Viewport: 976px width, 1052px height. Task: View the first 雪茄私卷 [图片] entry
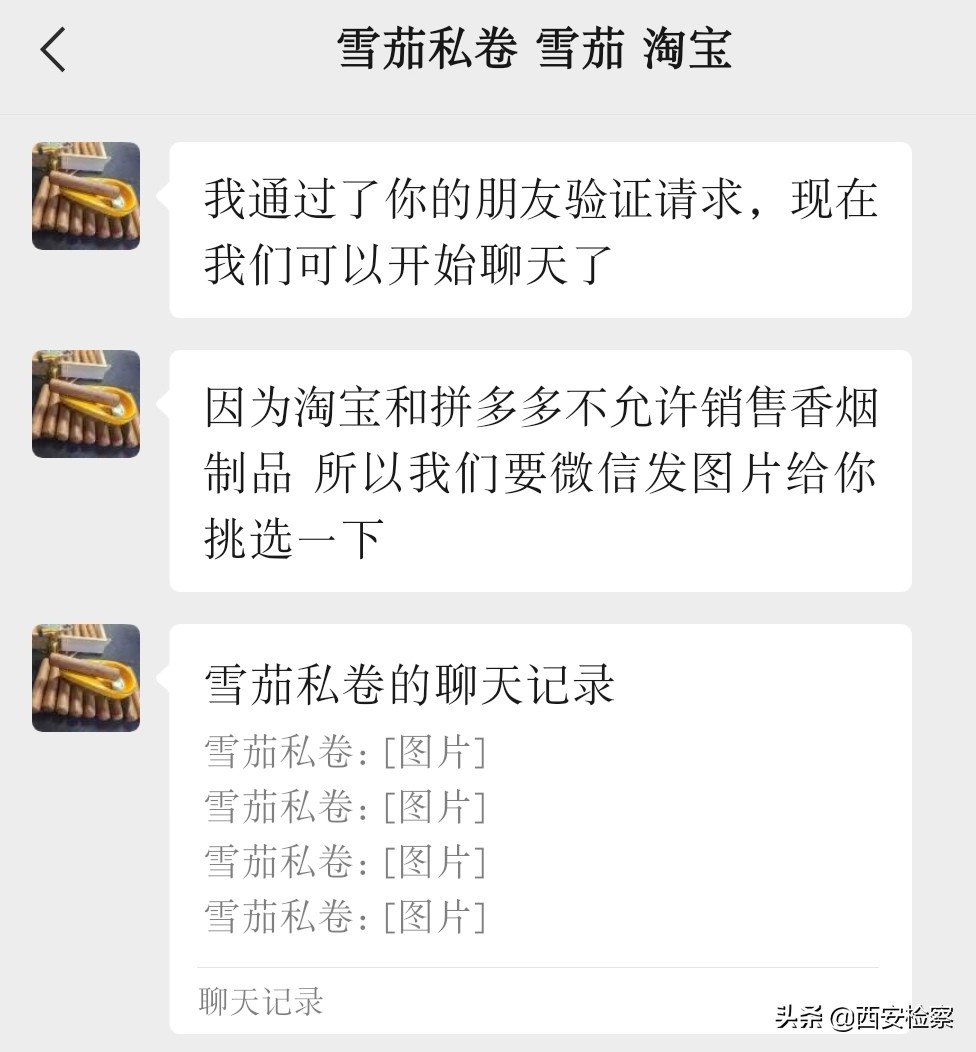click(340, 754)
